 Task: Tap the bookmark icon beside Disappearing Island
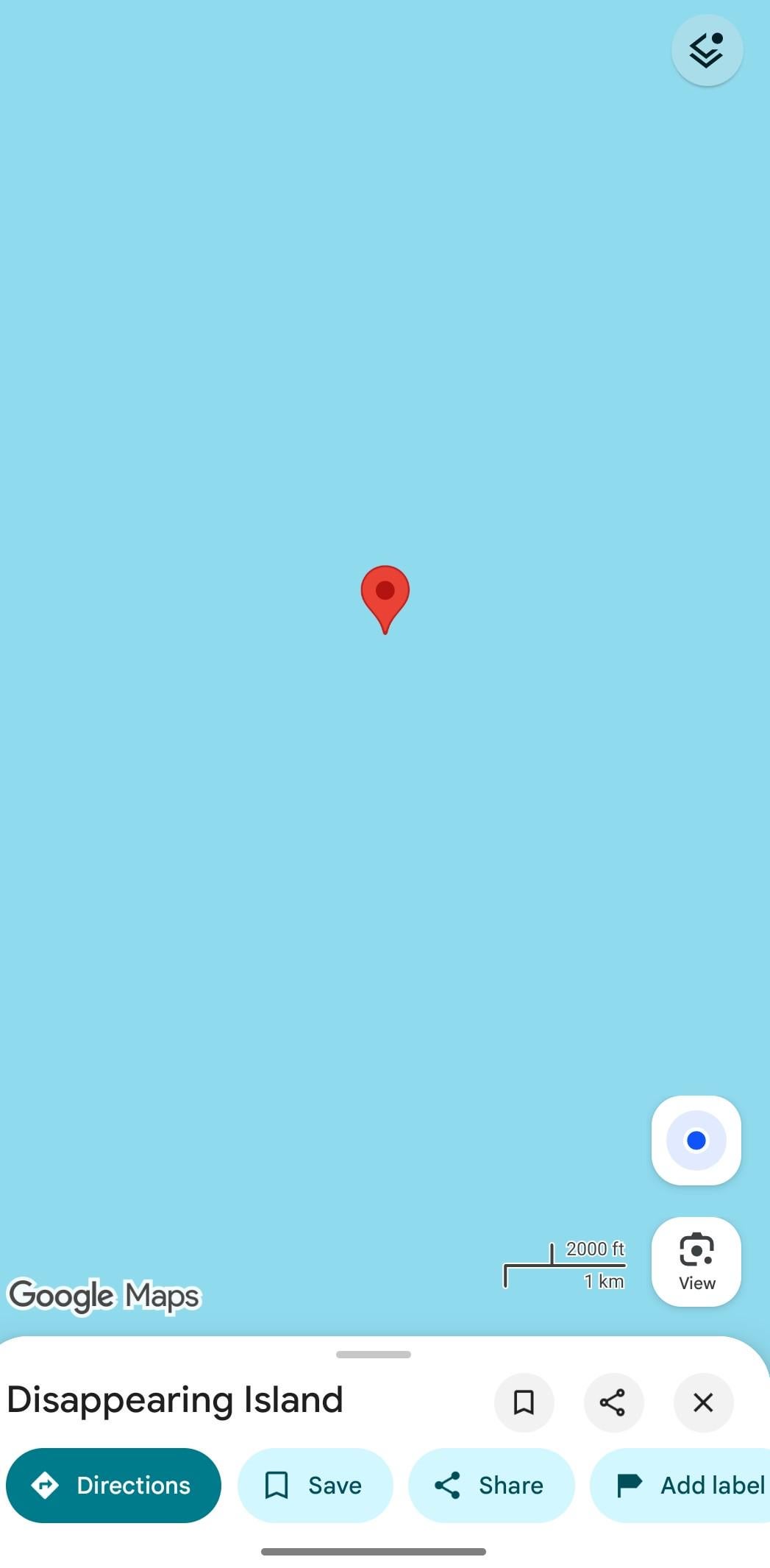coord(524,1402)
